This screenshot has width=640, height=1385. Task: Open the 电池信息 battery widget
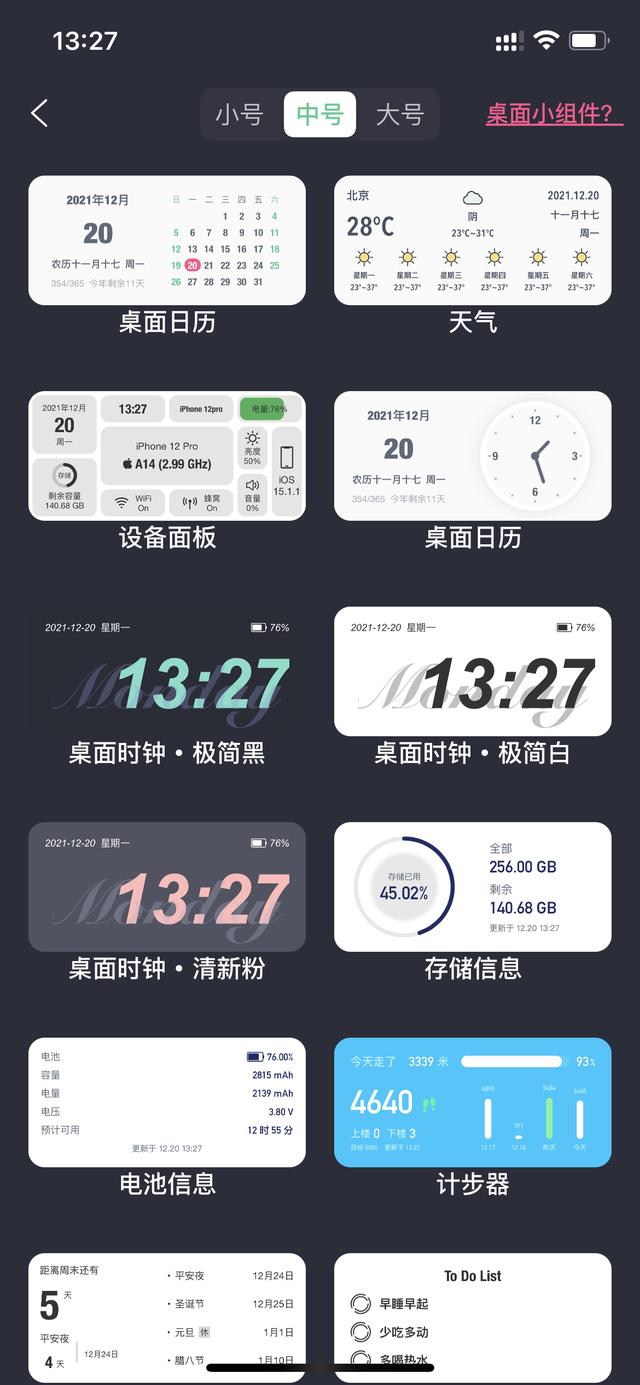(x=167, y=1102)
